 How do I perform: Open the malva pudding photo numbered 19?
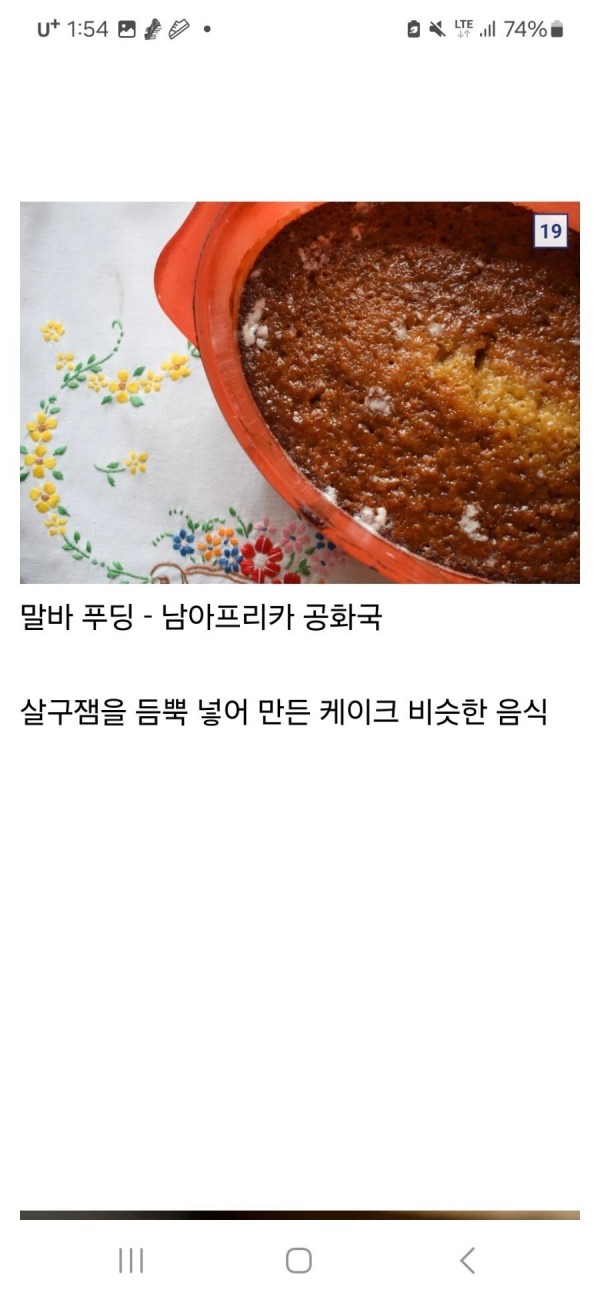300,392
